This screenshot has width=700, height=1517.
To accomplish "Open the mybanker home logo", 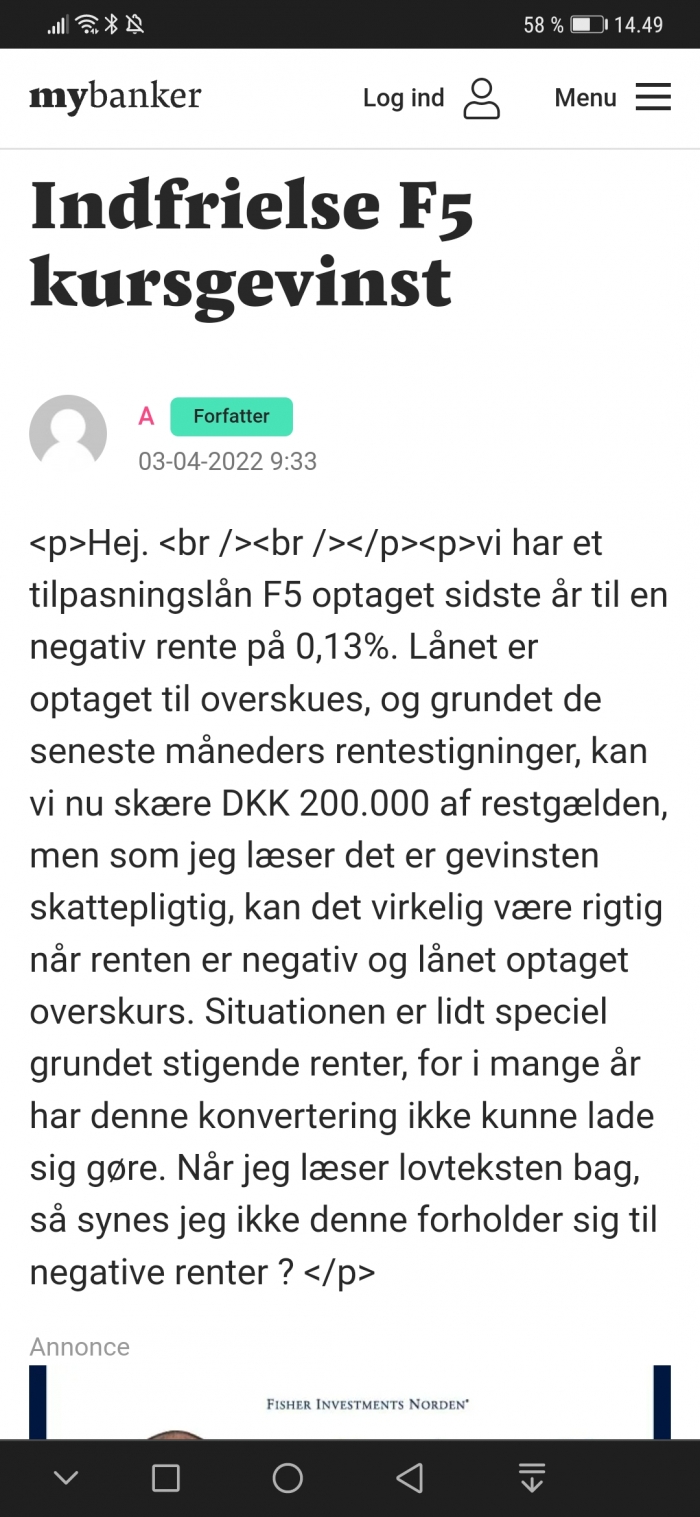I will pyautogui.click(x=115, y=98).
